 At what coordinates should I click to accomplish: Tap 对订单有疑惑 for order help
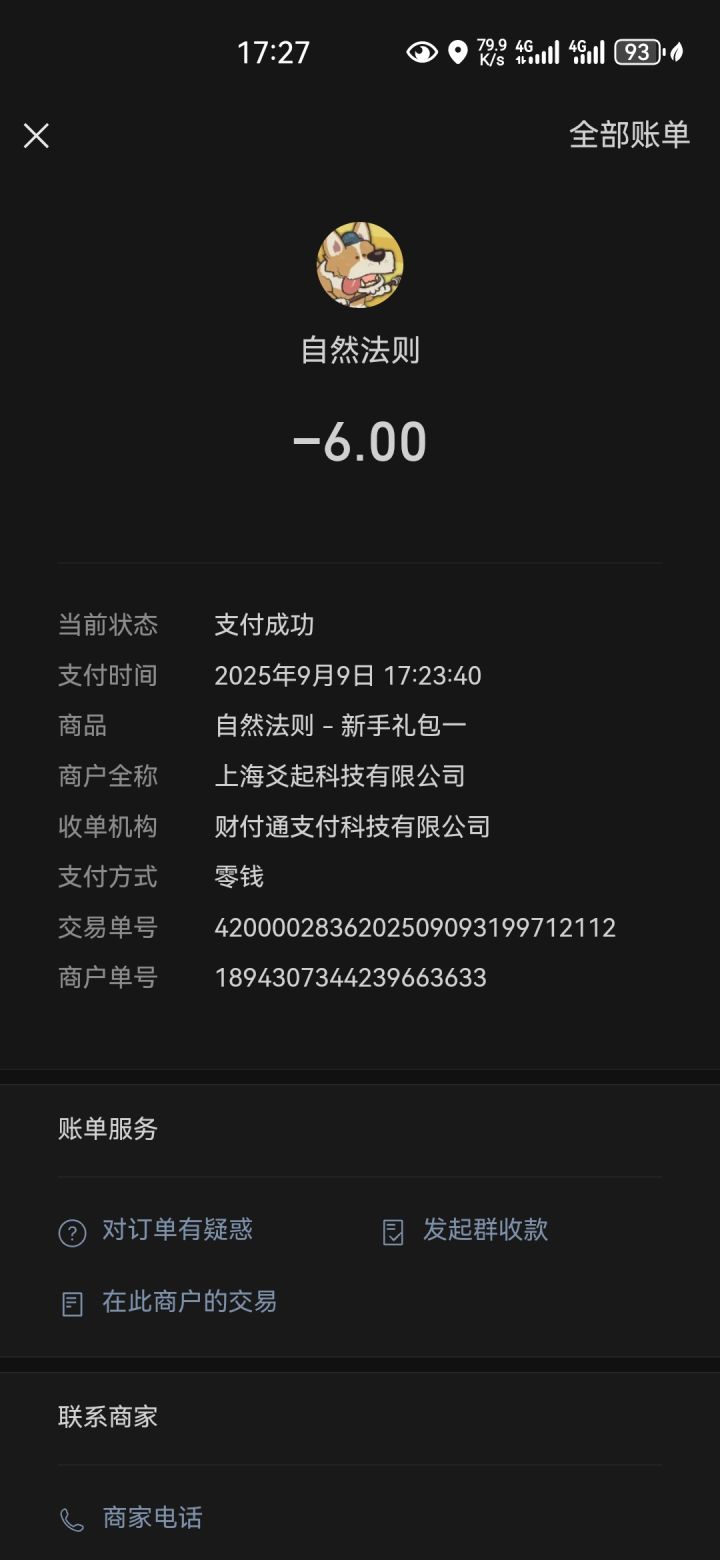[156, 1230]
